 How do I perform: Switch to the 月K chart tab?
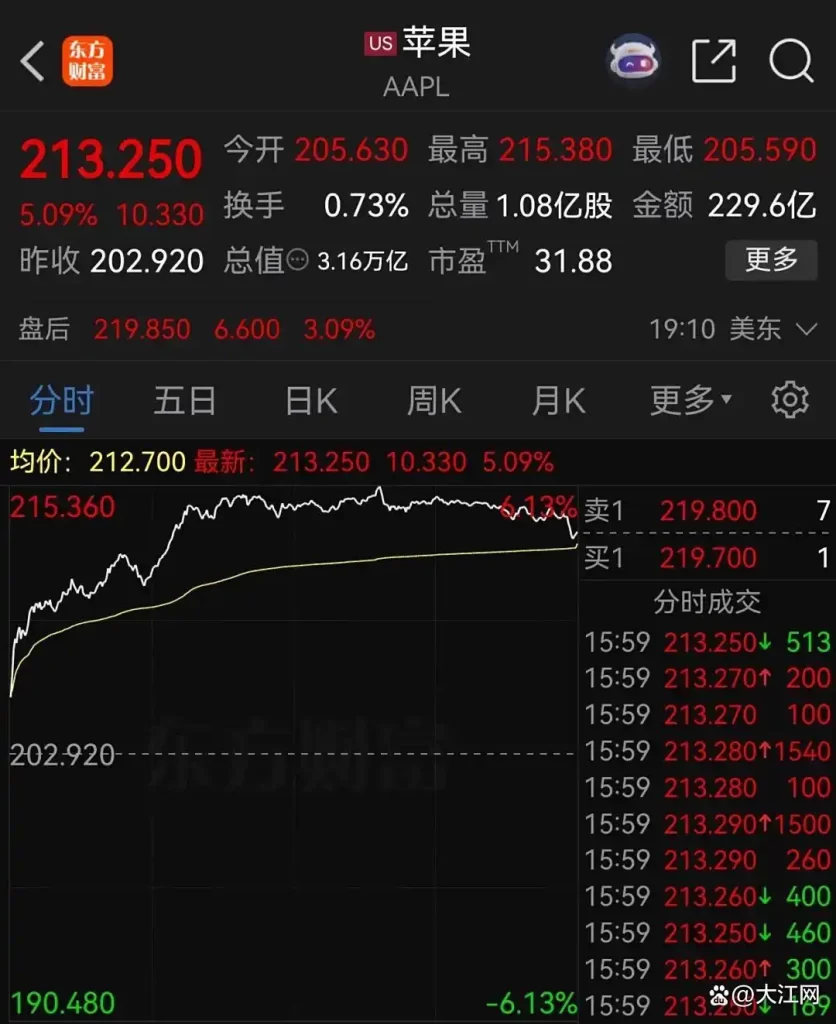click(x=558, y=401)
